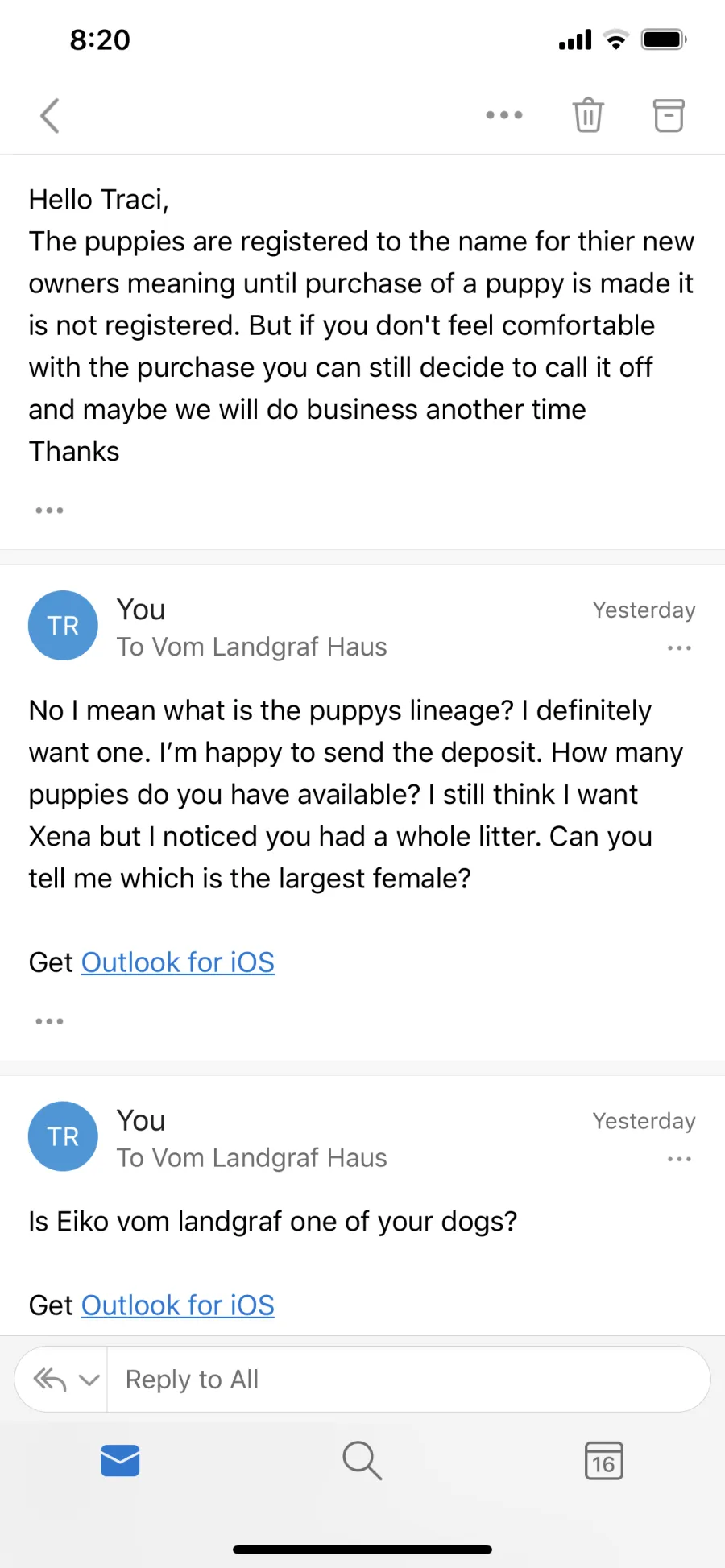Open the reply type dropdown arrow

click(x=89, y=1380)
